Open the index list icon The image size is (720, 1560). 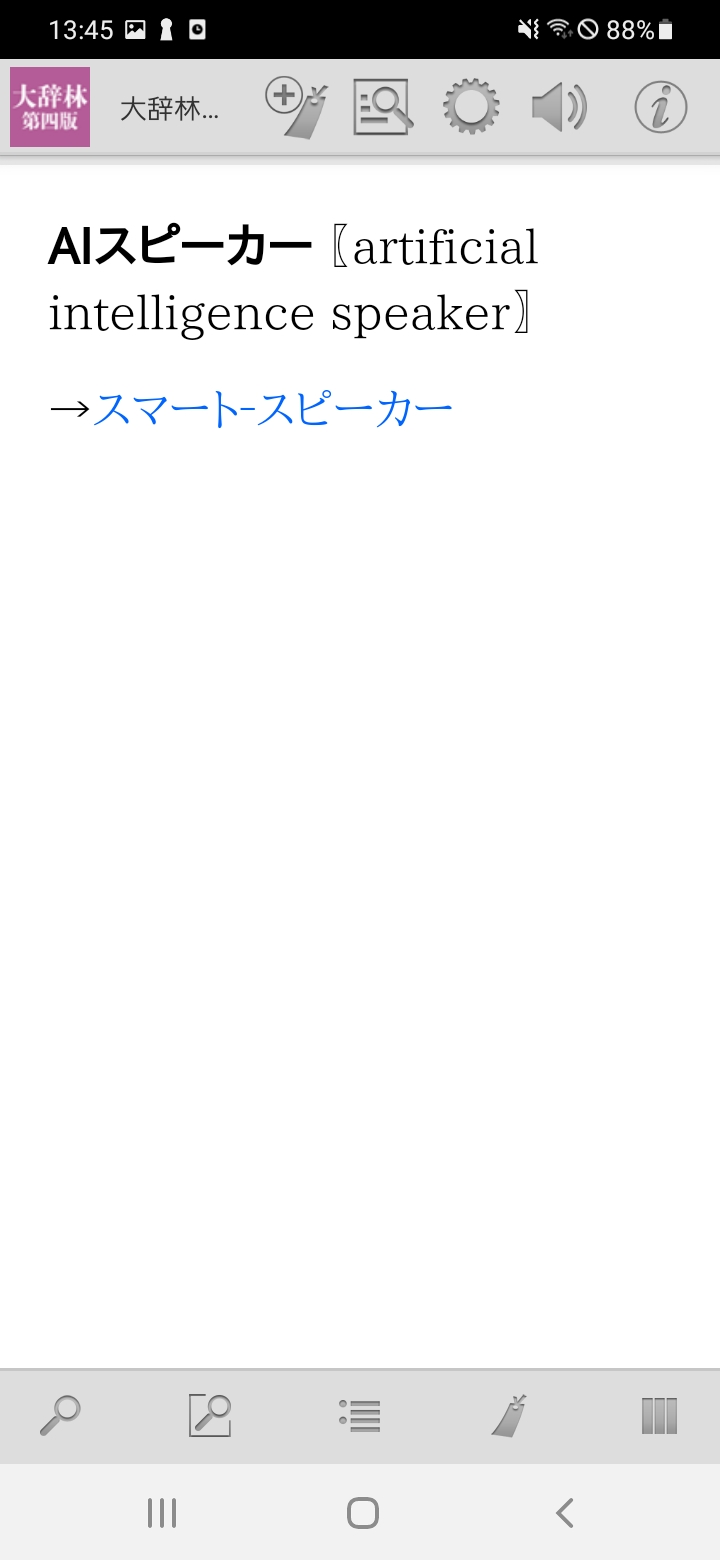click(359, 1415)
